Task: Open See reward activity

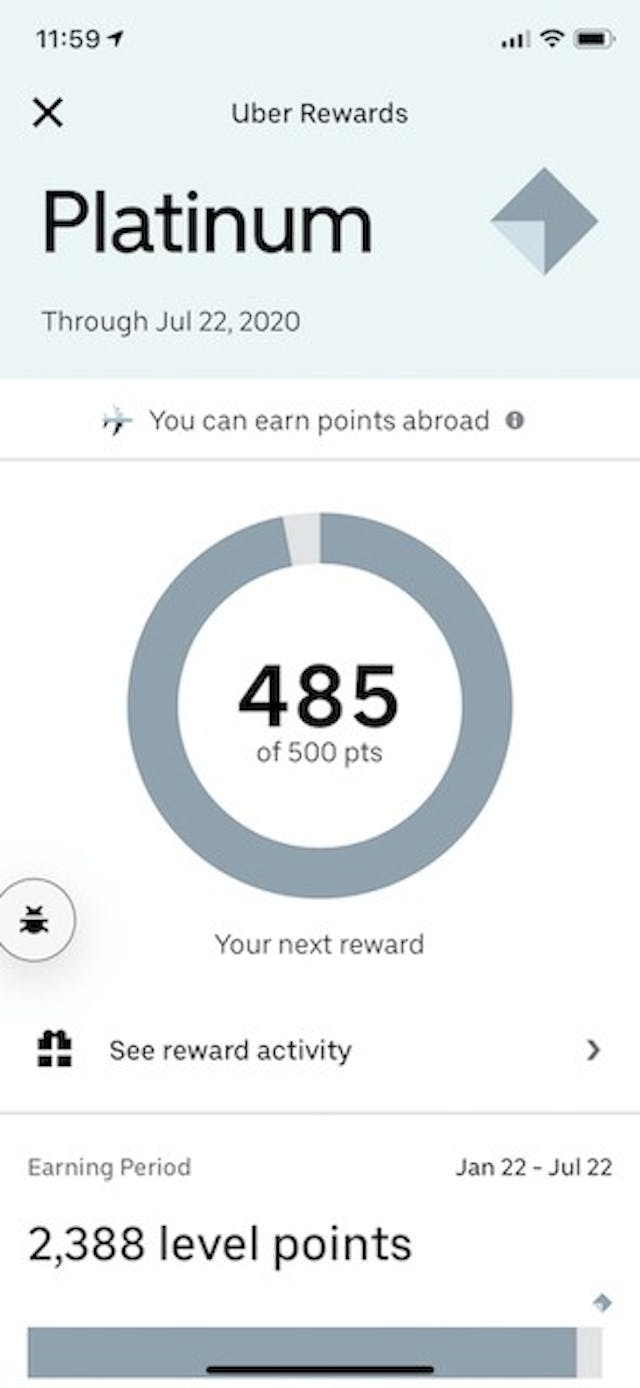Action: [320, 1050]
